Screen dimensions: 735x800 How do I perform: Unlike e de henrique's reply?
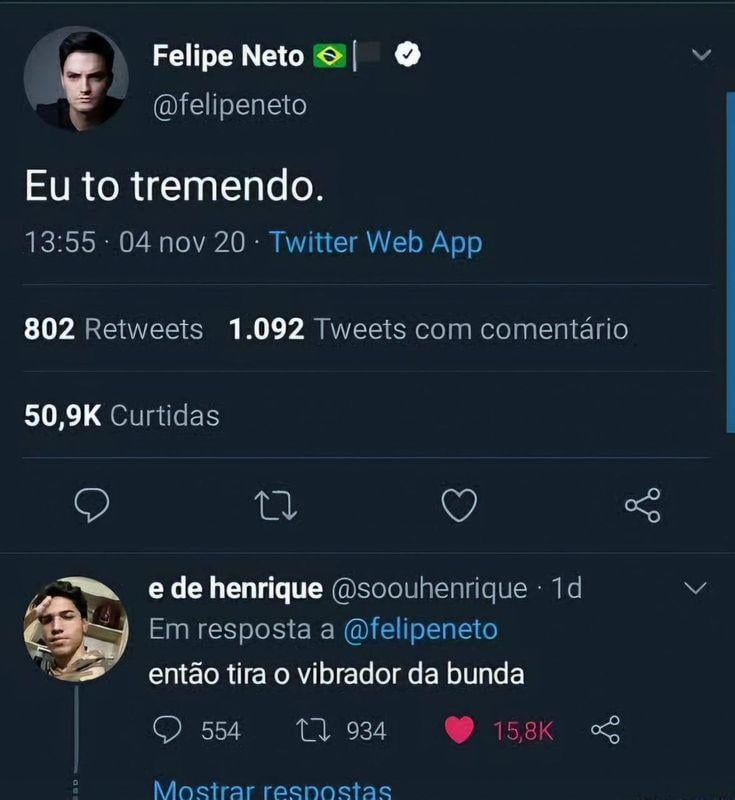(459, 731)
